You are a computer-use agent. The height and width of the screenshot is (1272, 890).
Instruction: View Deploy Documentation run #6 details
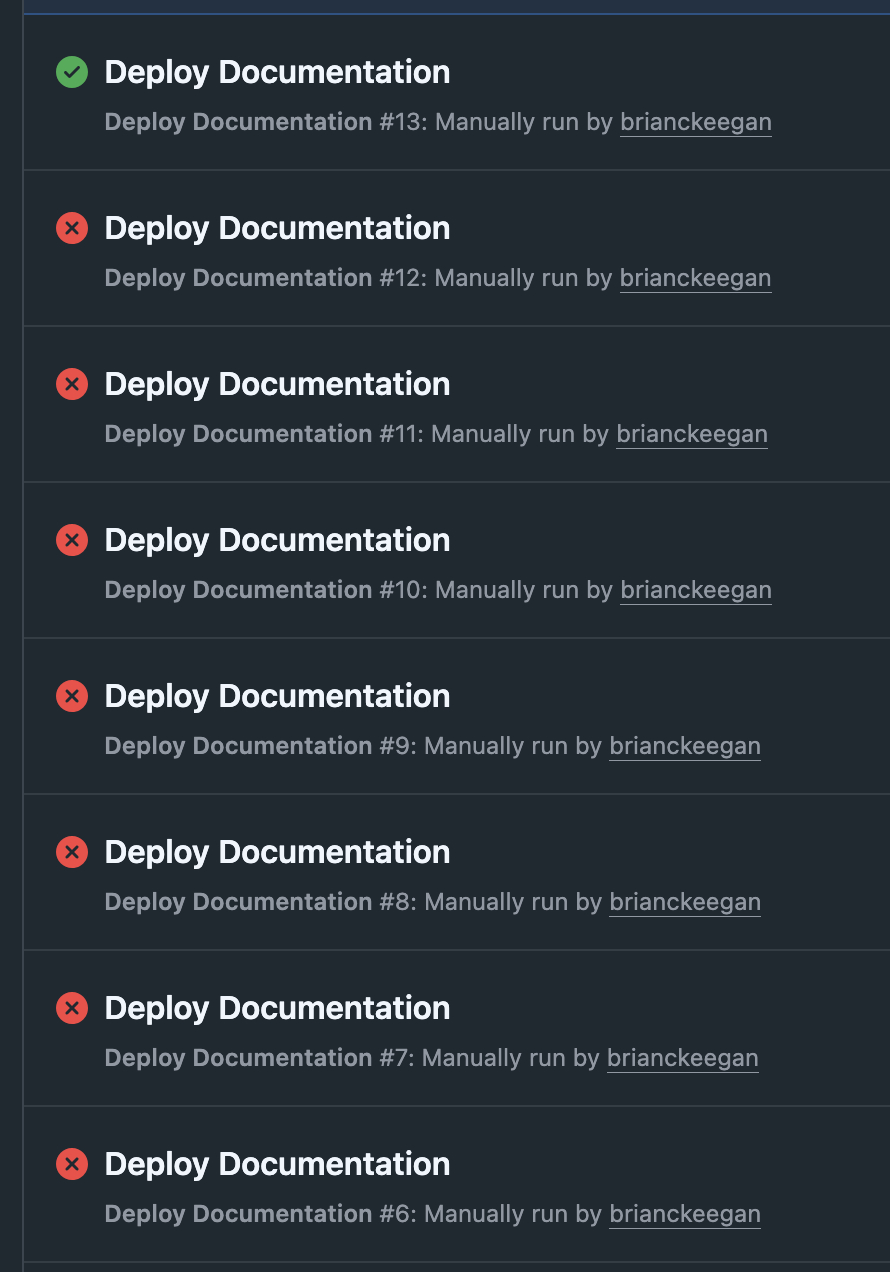tap(277, 1164)
